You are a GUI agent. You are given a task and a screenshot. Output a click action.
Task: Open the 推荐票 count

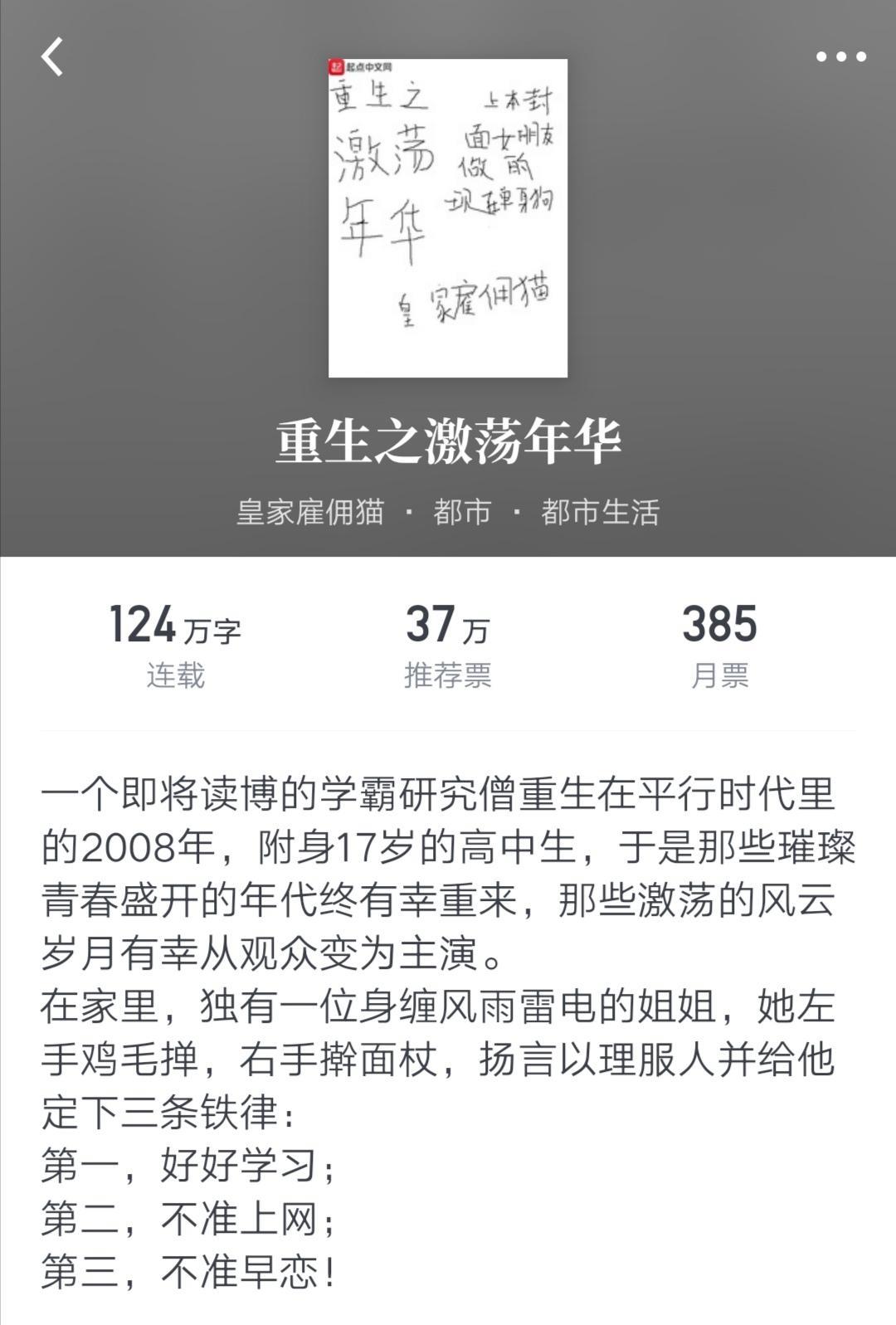pos(447,646)
